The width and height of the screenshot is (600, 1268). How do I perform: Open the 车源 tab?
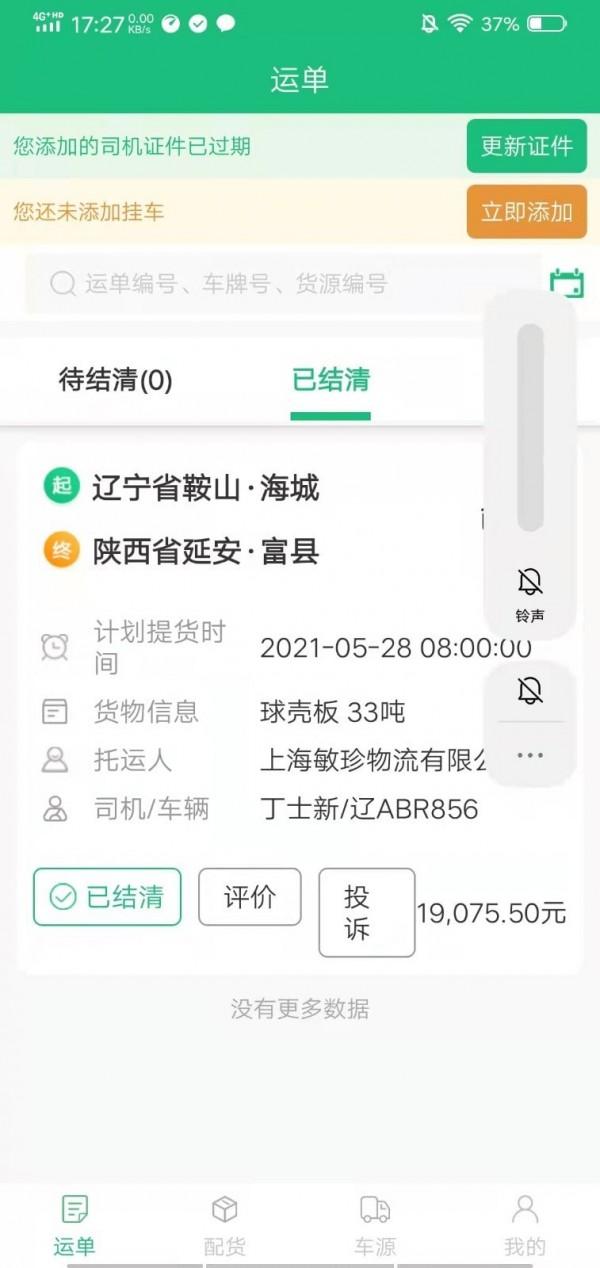375,1226
